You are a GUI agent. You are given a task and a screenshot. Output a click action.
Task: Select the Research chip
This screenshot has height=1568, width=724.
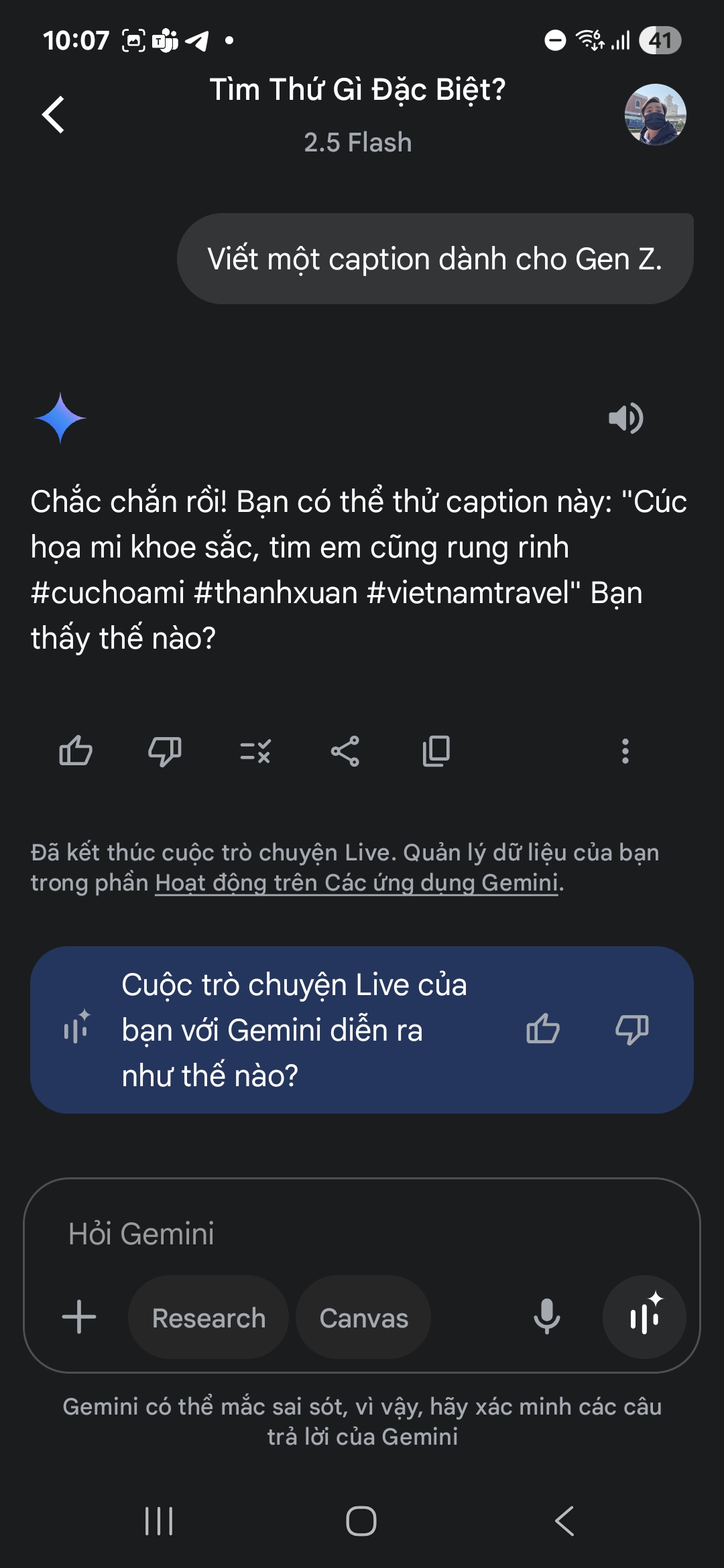click(x=208, y=1317)
